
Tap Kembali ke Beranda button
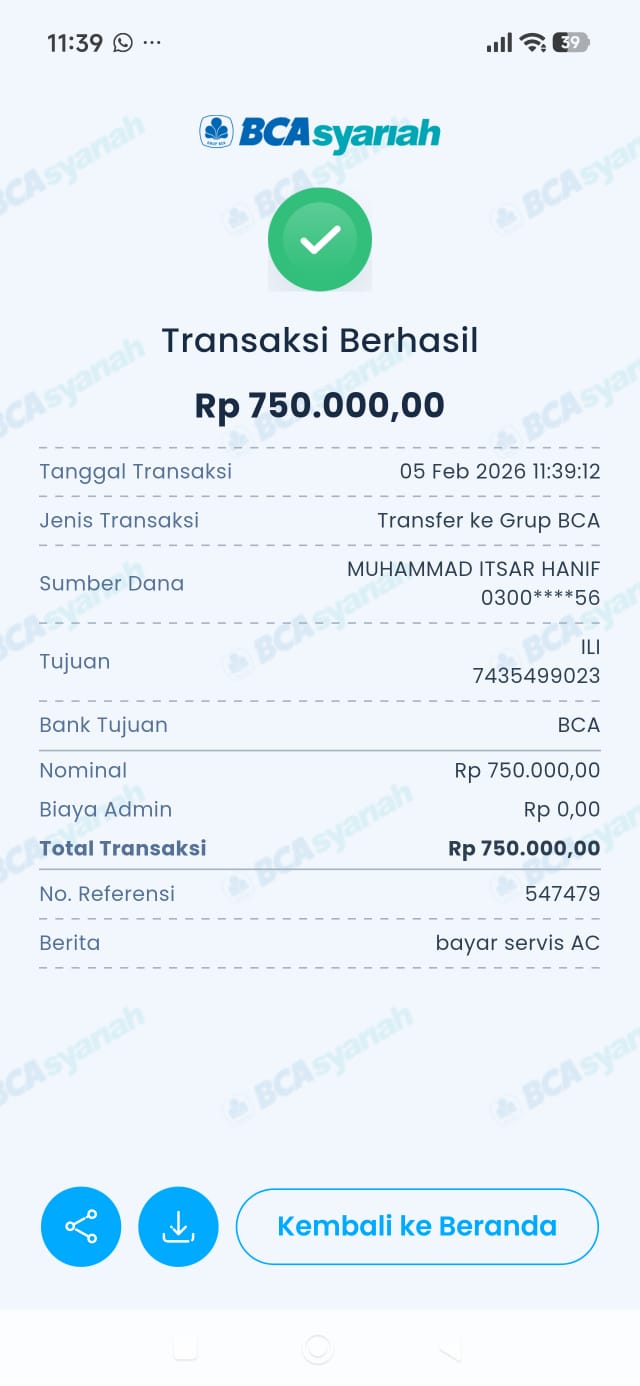click(417, 1226)
